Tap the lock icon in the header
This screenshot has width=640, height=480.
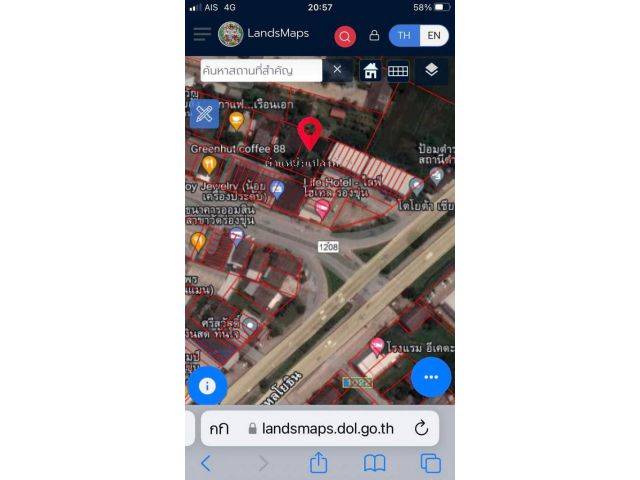[x=374, y=35]
